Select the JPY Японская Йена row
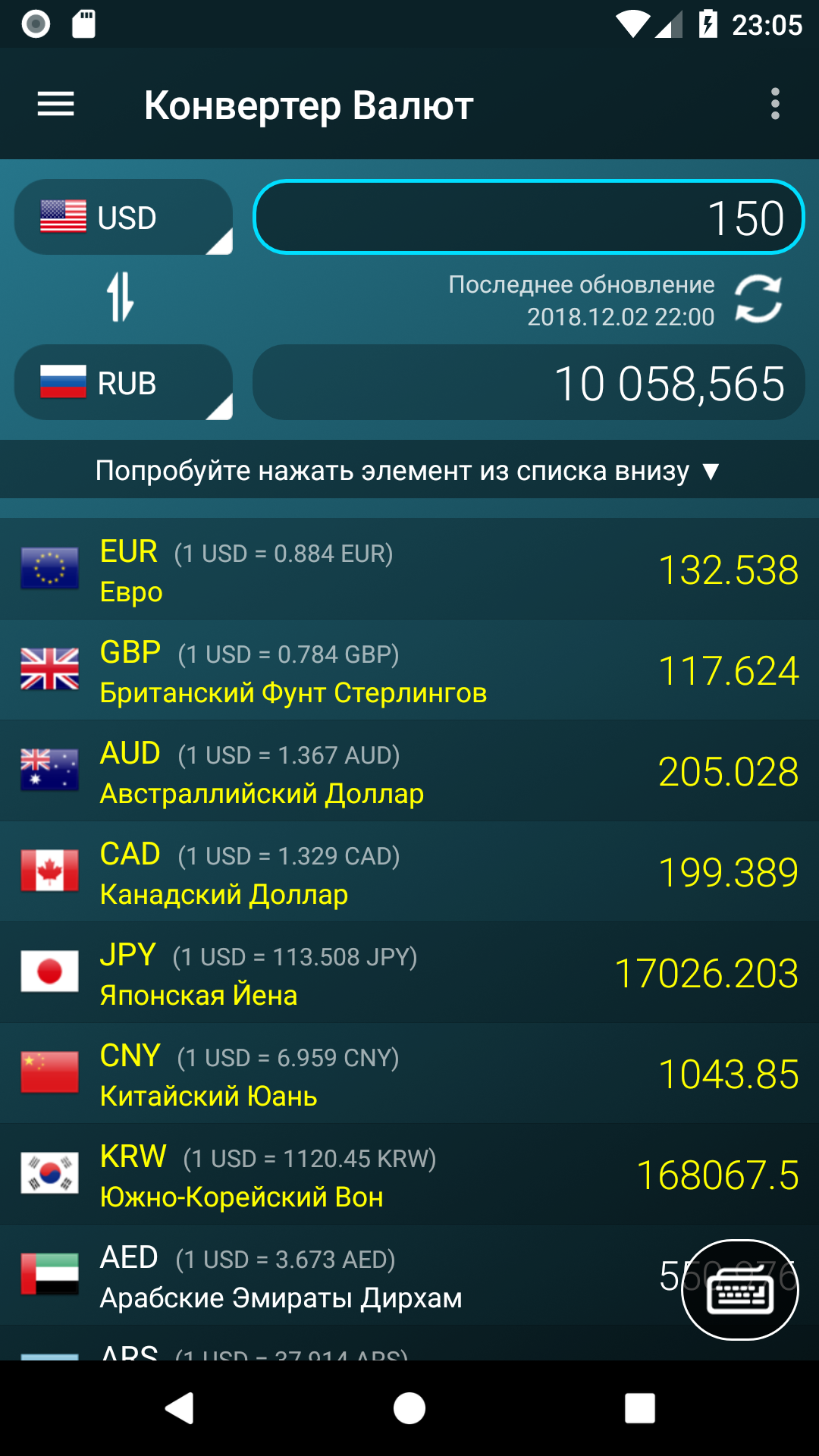The image size is (819, 1456). tap(409, 973)
